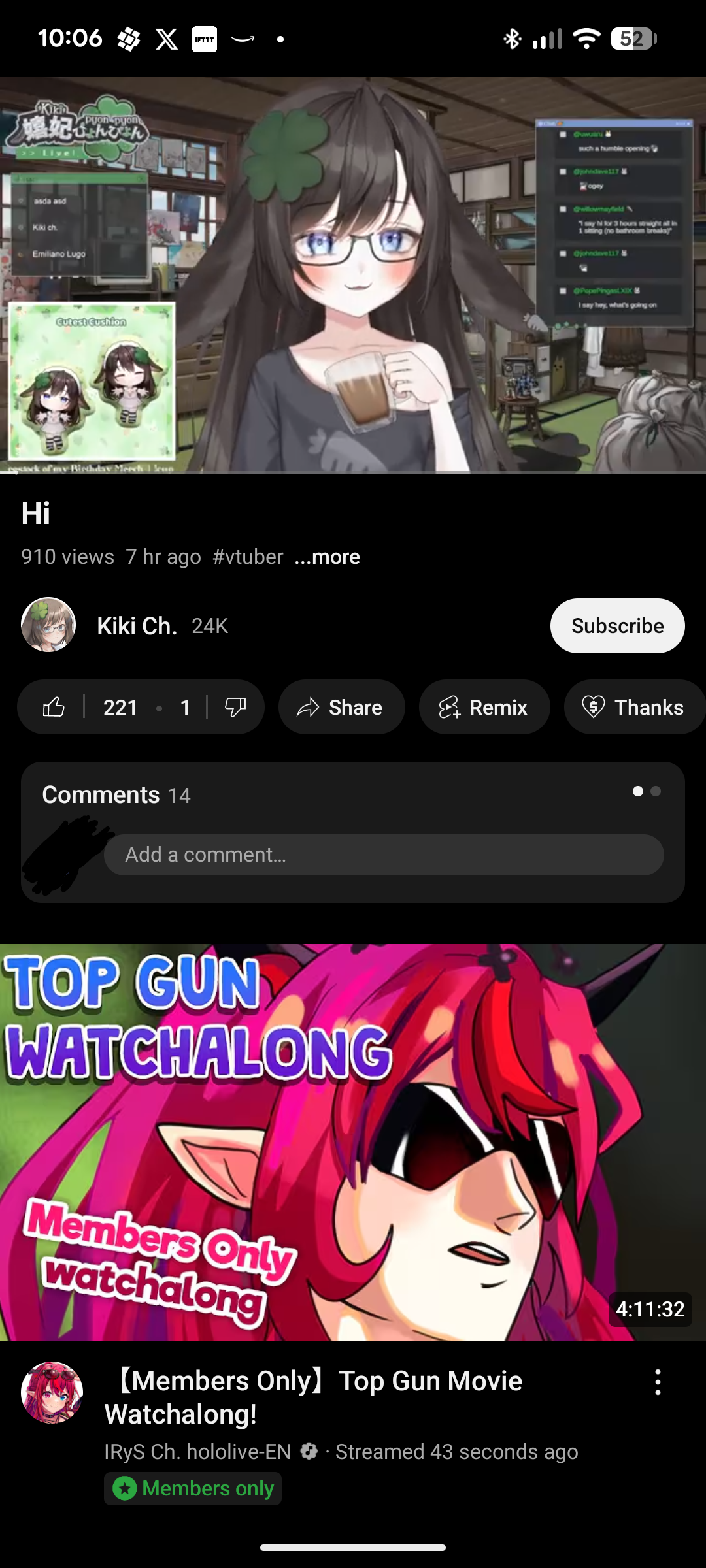706x1568 pixels.
Task: Share this video
Action: coord(341,707)
